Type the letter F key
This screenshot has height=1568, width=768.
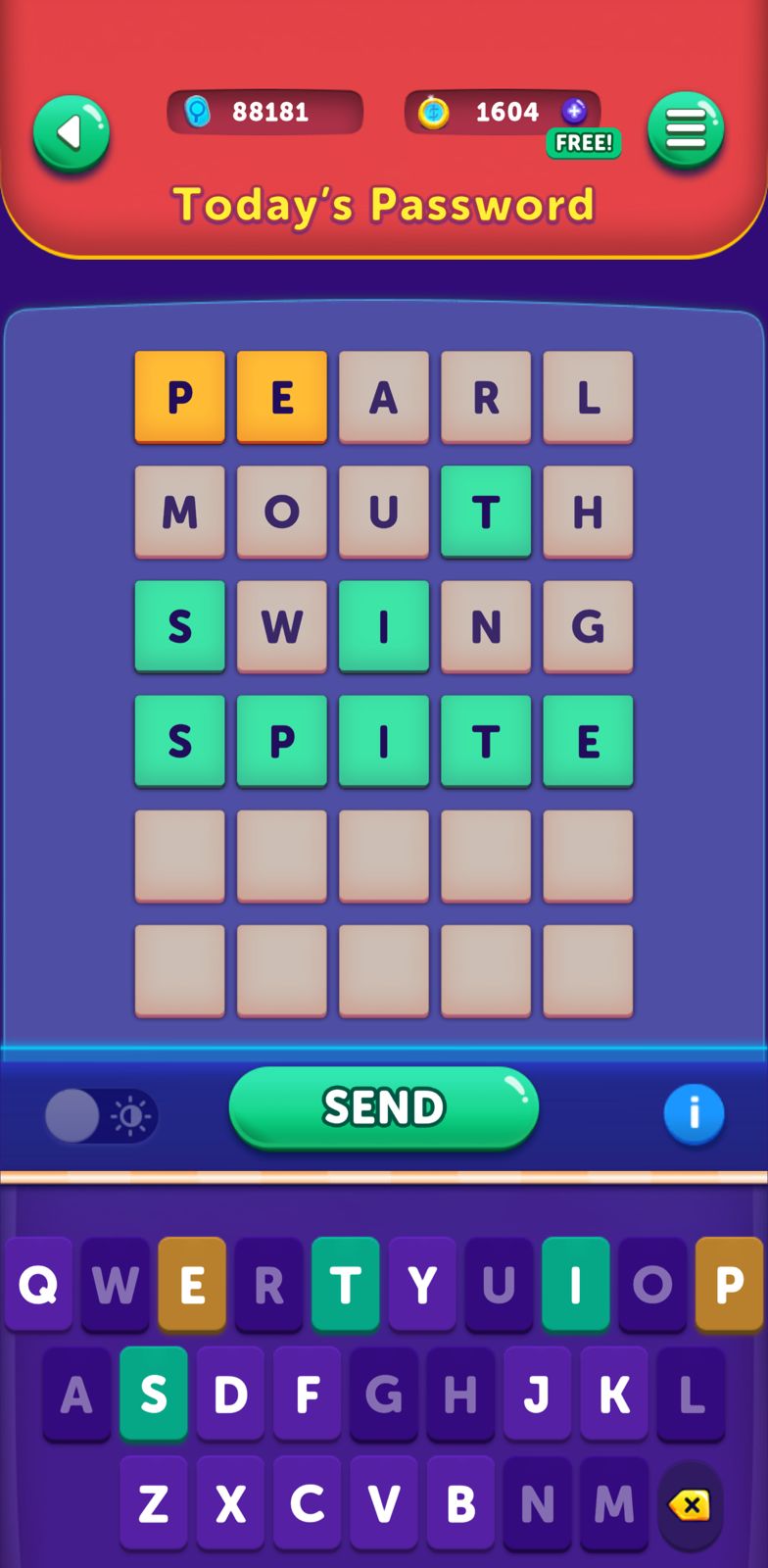(307, 1394)
